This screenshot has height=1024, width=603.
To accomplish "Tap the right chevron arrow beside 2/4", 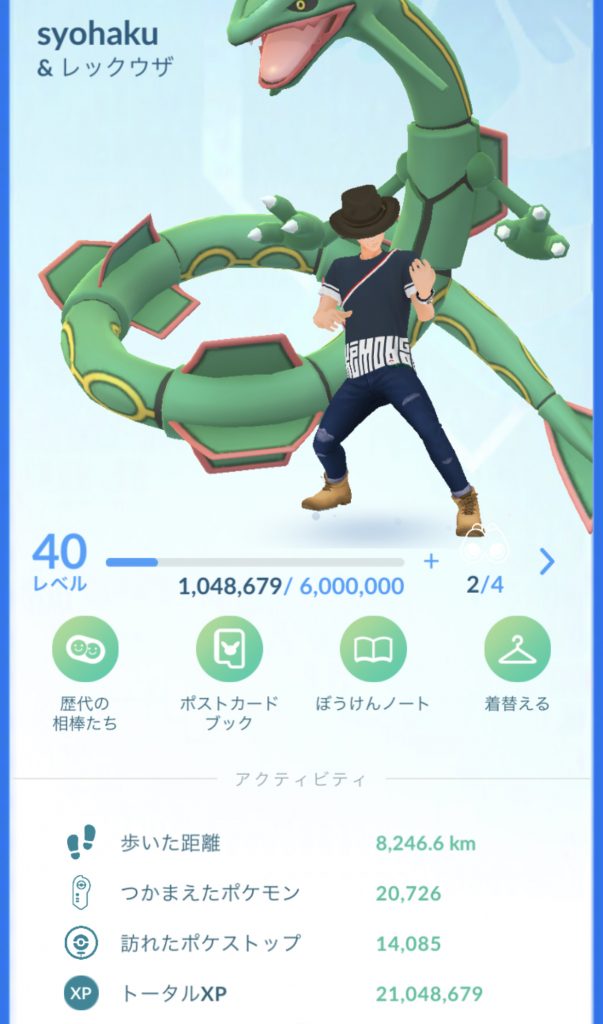I will tap(547, 562).
